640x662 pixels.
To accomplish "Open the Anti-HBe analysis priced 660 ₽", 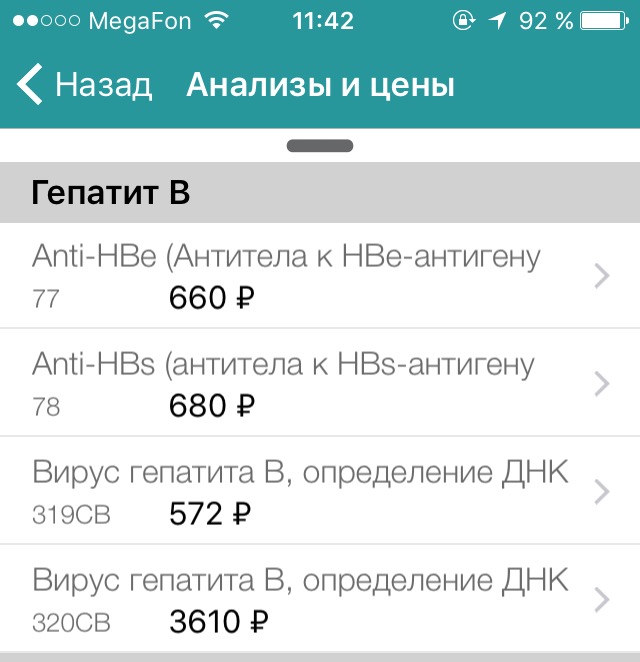I will coord(300,276).
